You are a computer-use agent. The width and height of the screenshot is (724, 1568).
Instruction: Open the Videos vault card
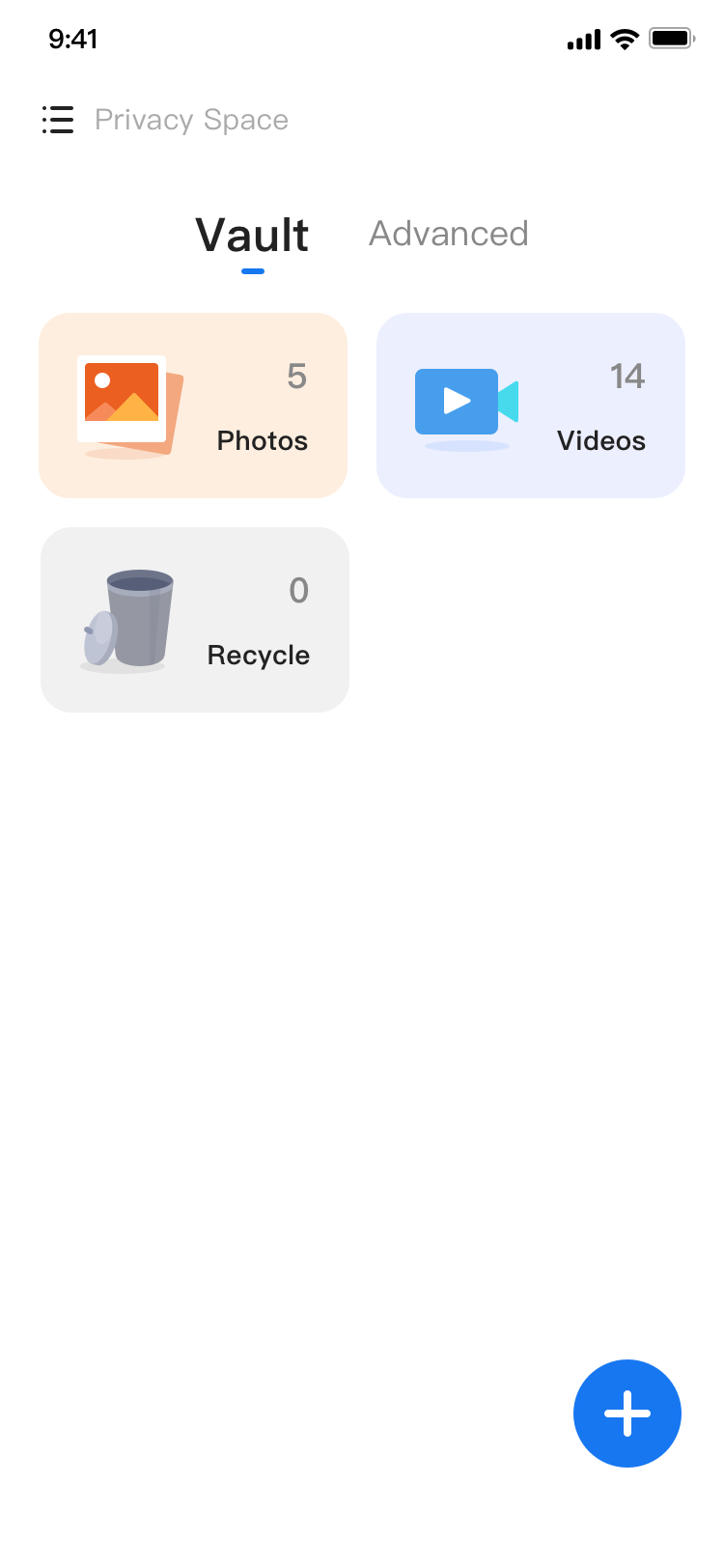tap(530, 405)
